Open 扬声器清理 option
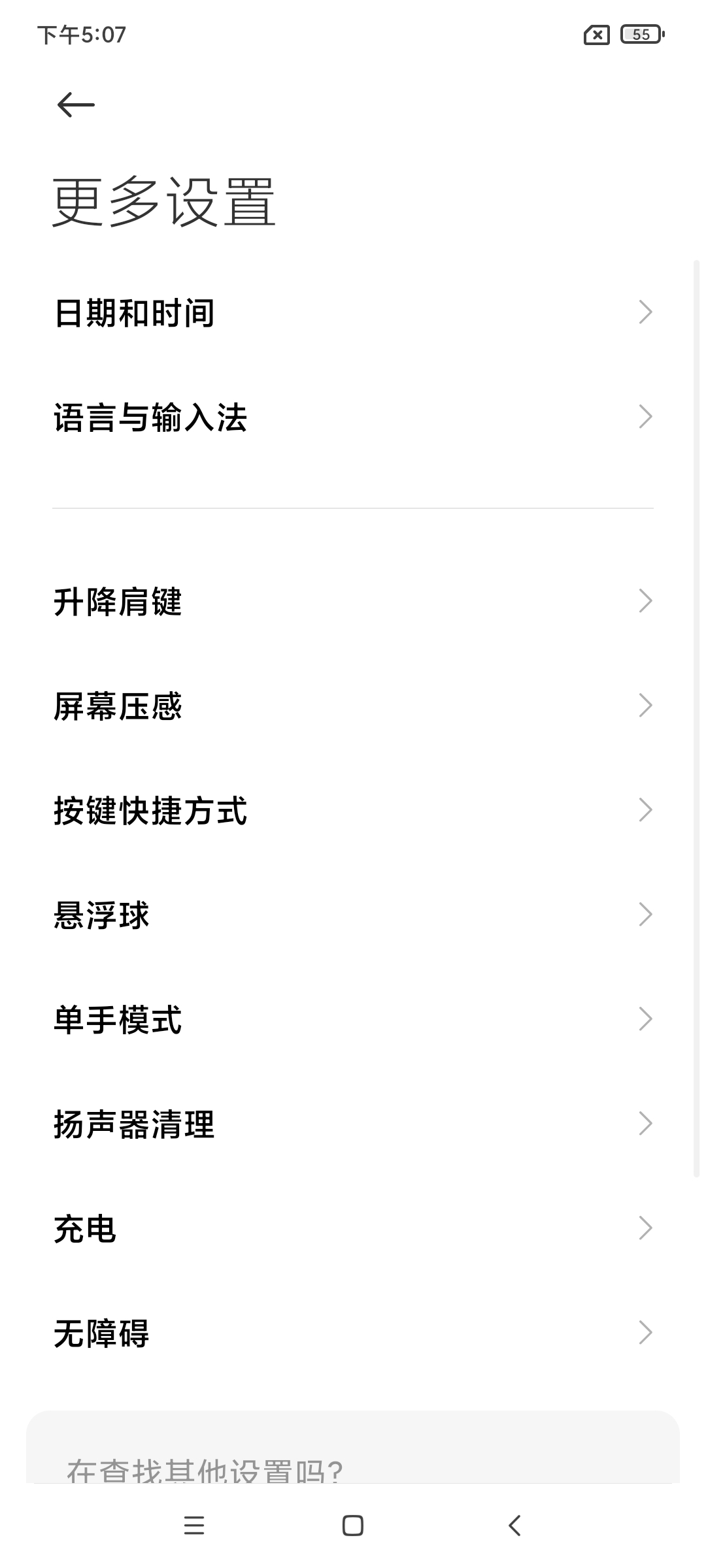Viewport: 706px width, 1568px height. click(353, 1124)
